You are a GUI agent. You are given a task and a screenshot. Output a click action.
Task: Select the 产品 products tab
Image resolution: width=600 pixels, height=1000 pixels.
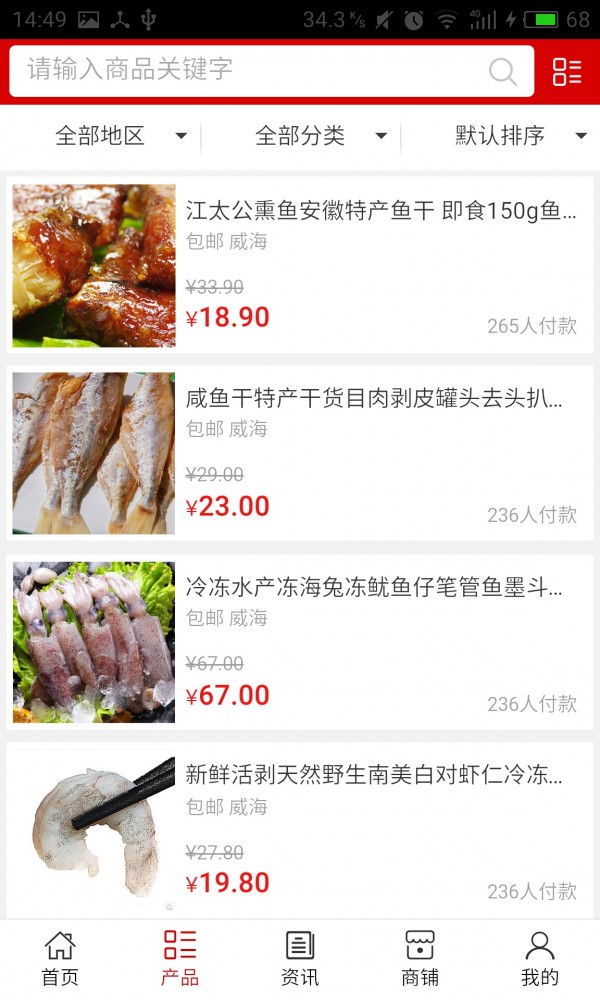(180, 958)
